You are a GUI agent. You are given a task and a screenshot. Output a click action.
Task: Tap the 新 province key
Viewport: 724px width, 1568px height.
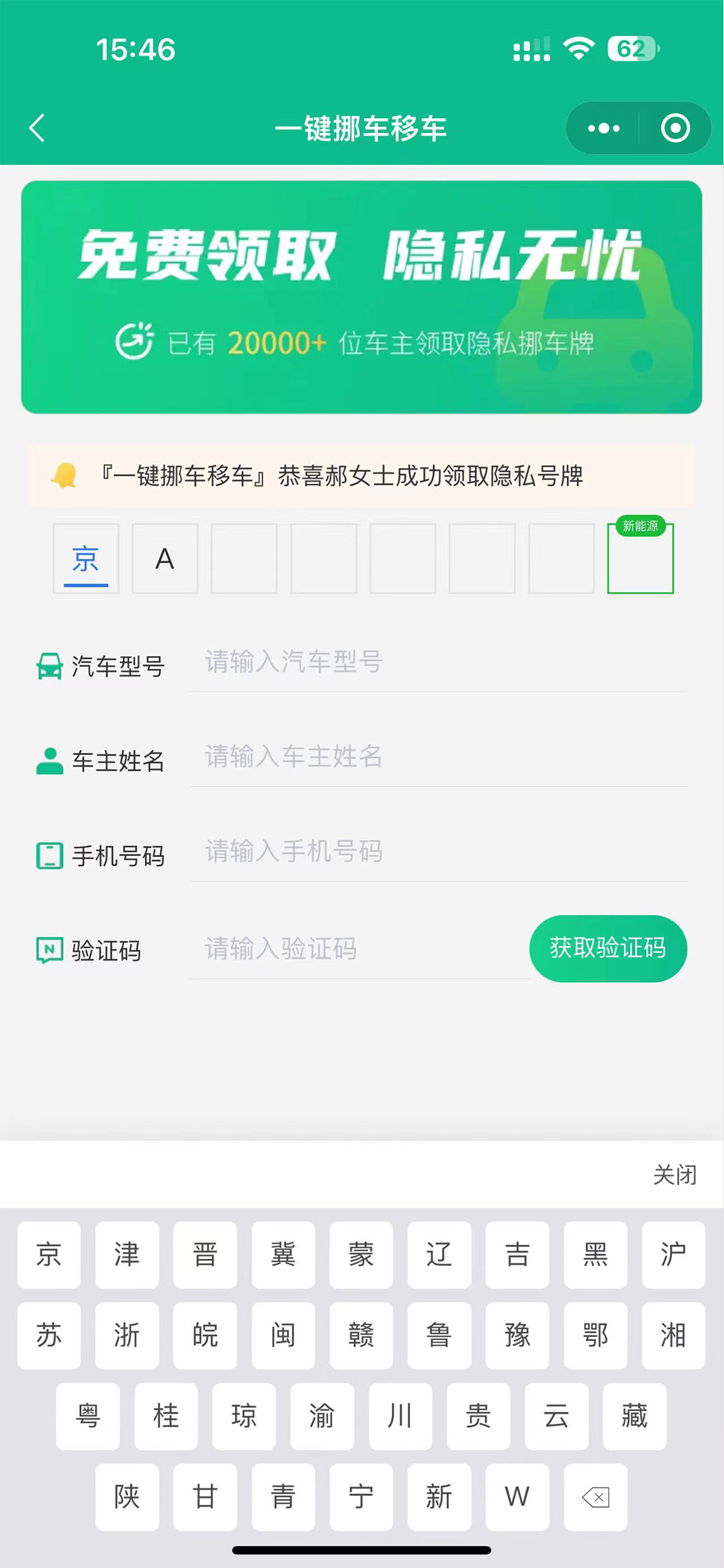click(x=439, y=1497)
